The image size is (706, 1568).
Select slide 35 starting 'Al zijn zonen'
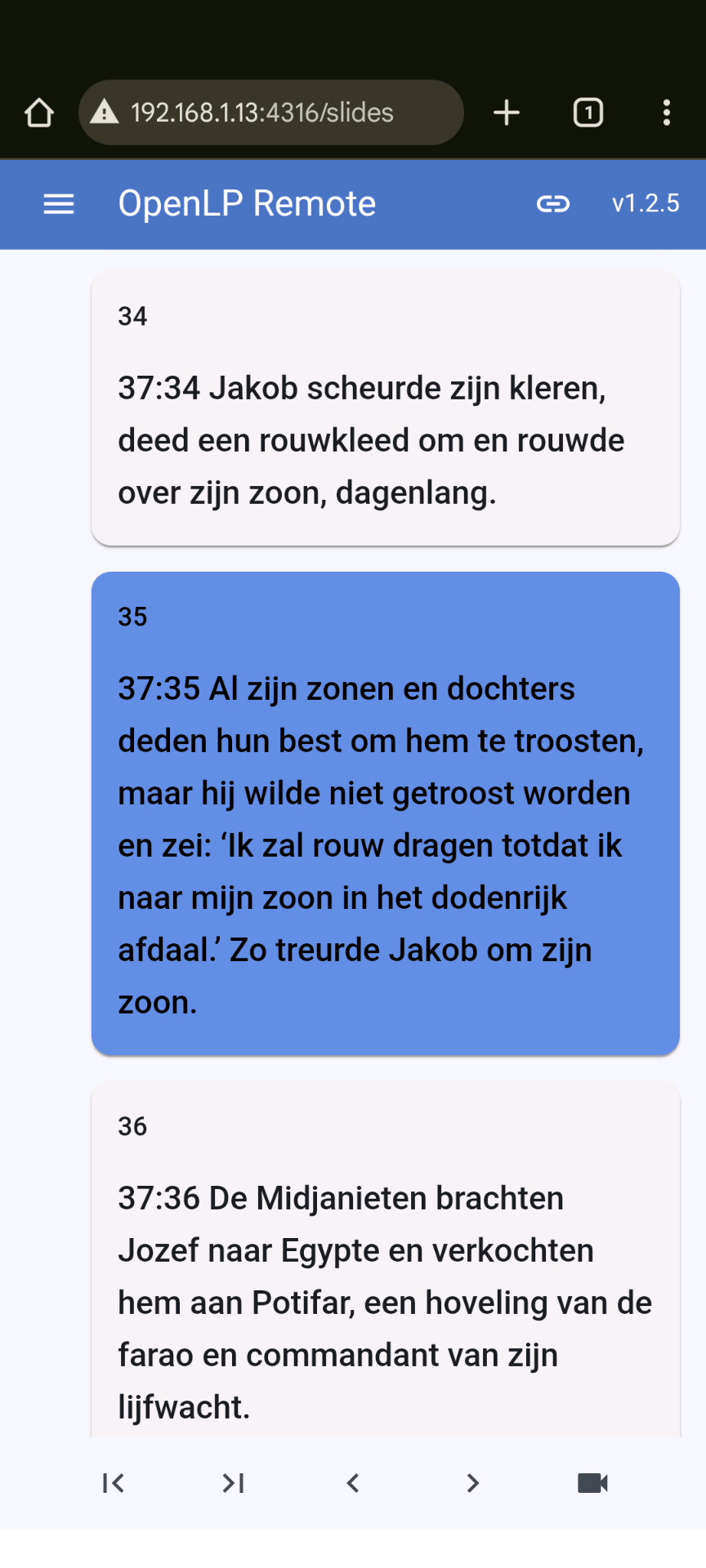(386, 813)
